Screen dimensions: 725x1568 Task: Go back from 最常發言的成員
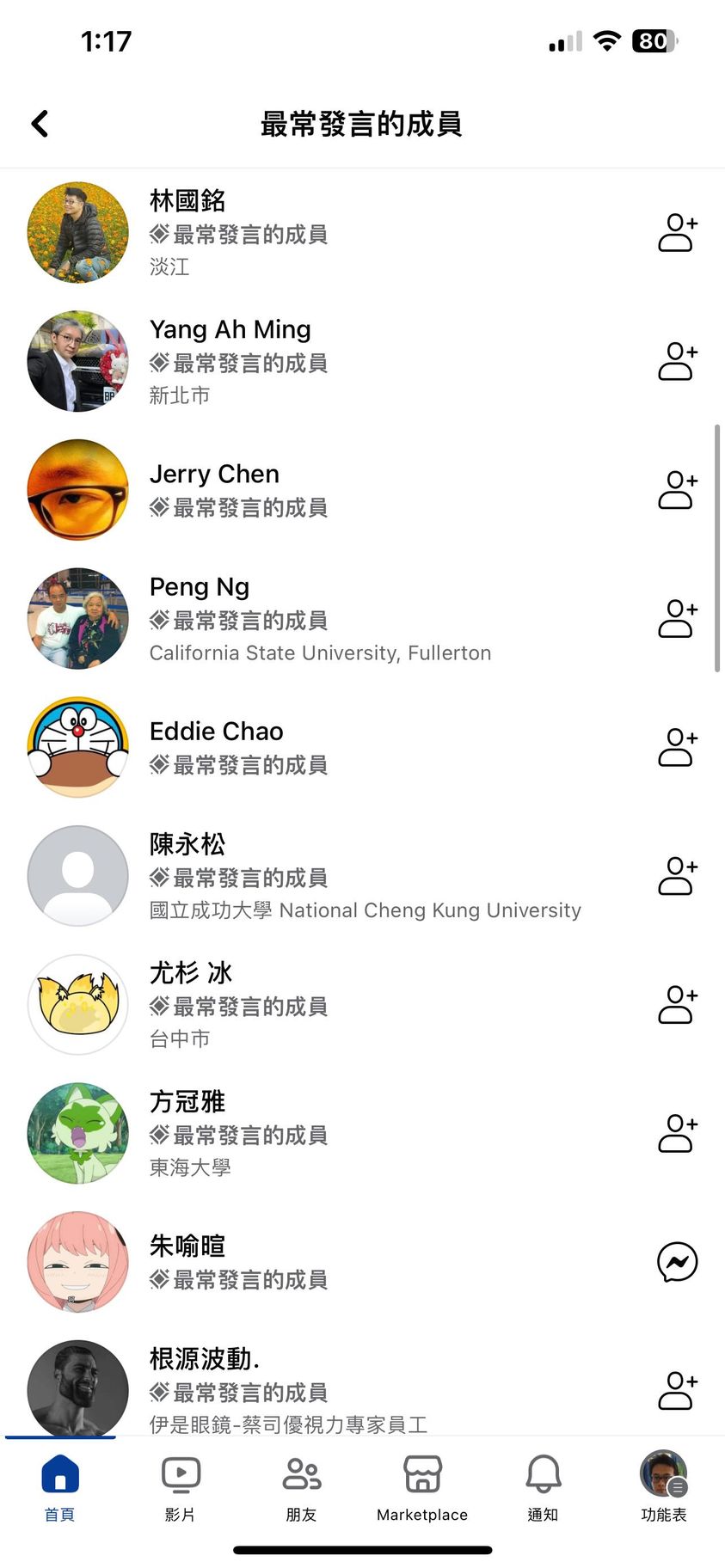(x=40, y=124)
